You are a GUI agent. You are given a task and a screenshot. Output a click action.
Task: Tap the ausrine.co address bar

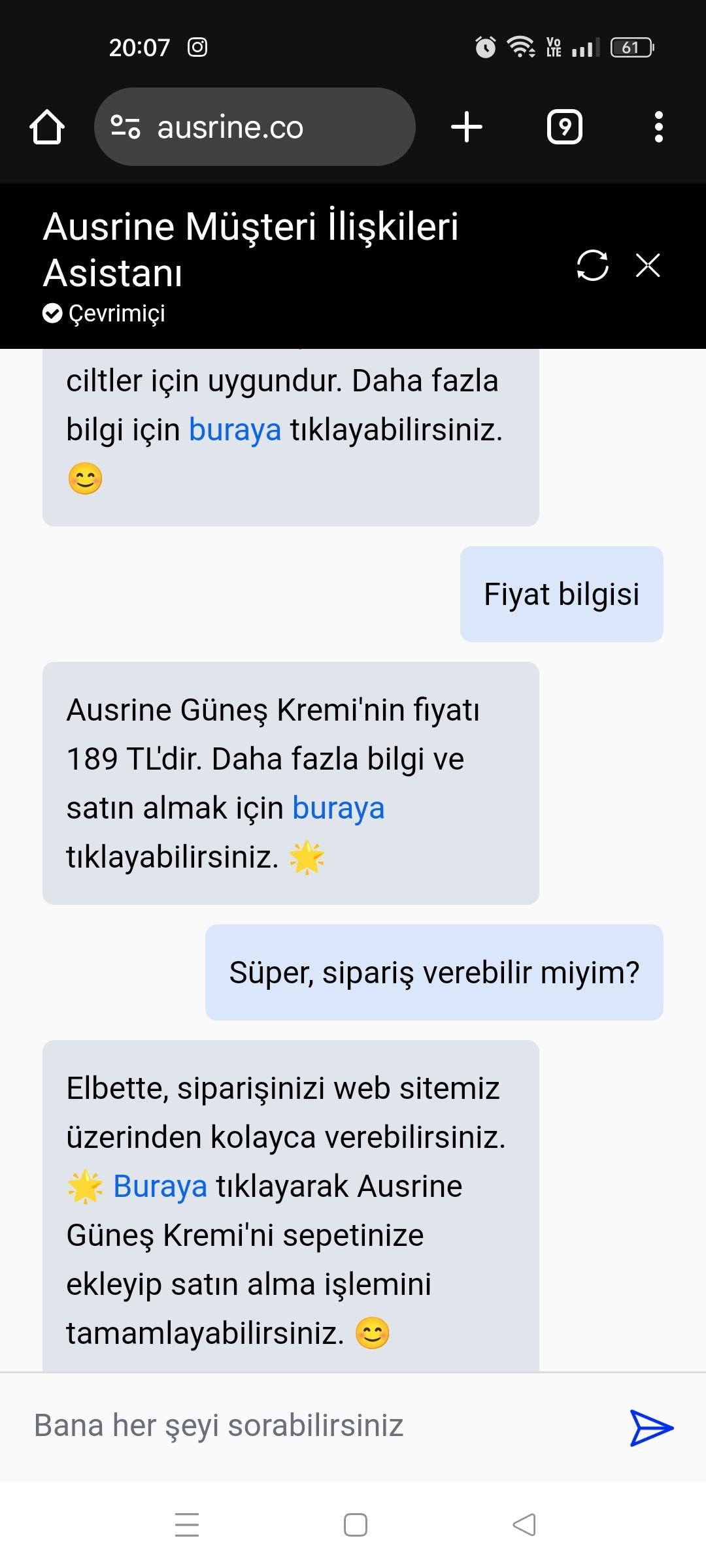click(255, 127)
